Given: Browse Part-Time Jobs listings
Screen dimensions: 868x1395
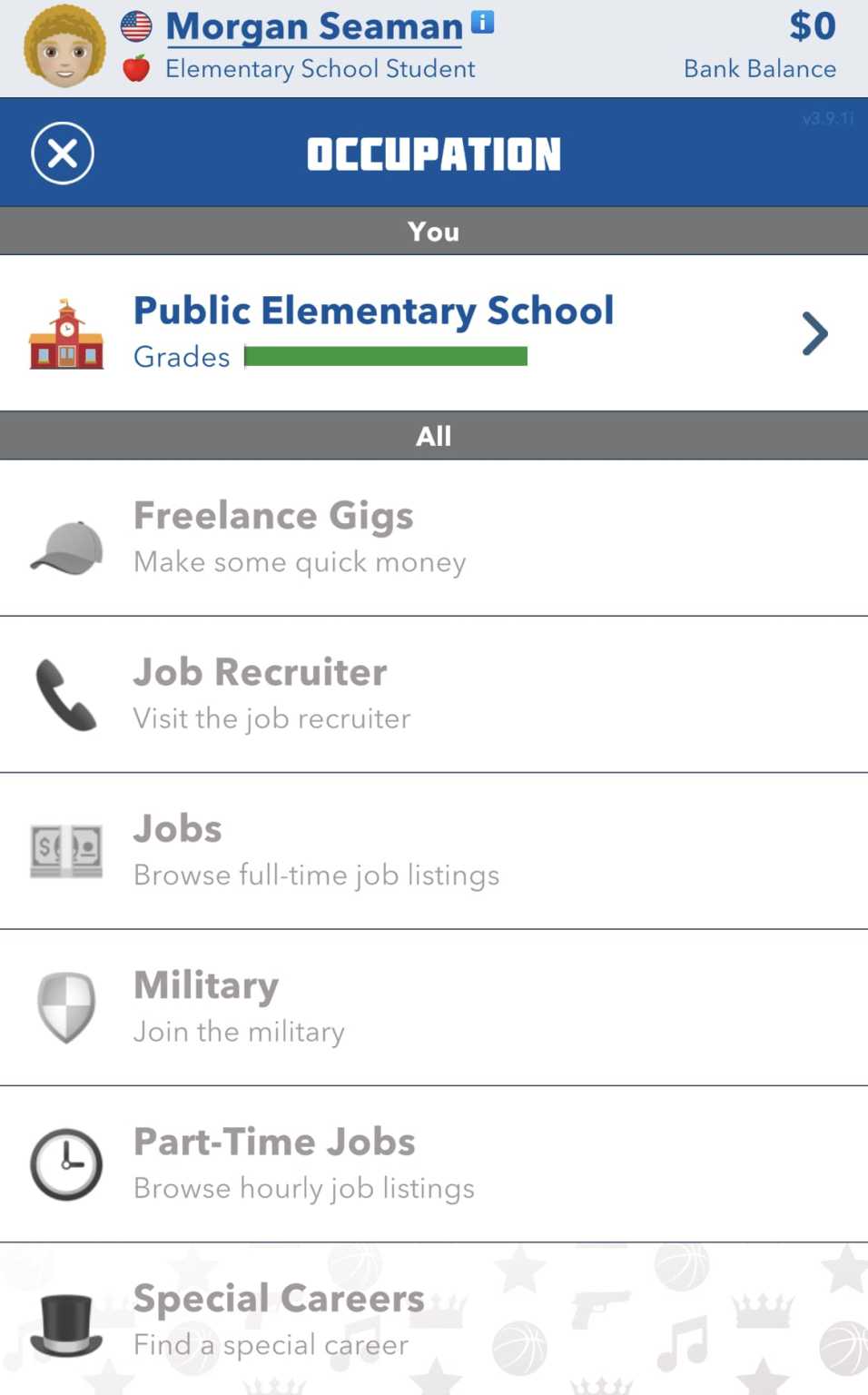Looking at the screenshot, I should (x=434, y=1164).
